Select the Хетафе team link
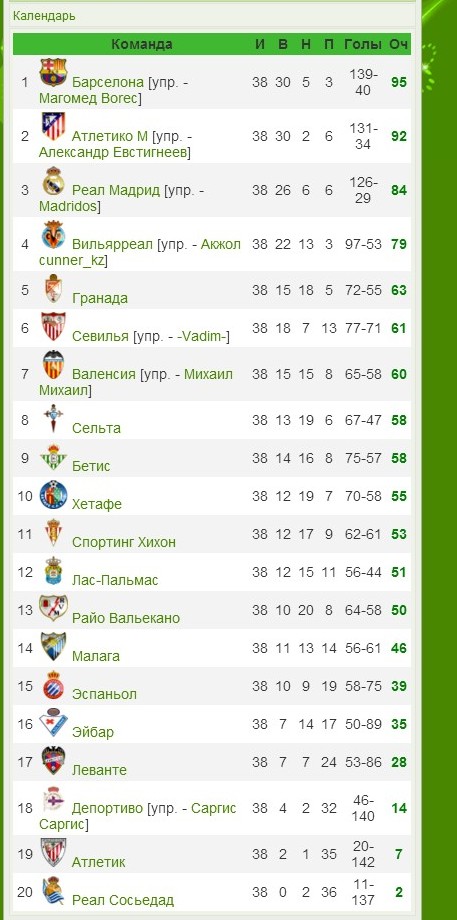This screenshot has height=920, width=457. 97,503
